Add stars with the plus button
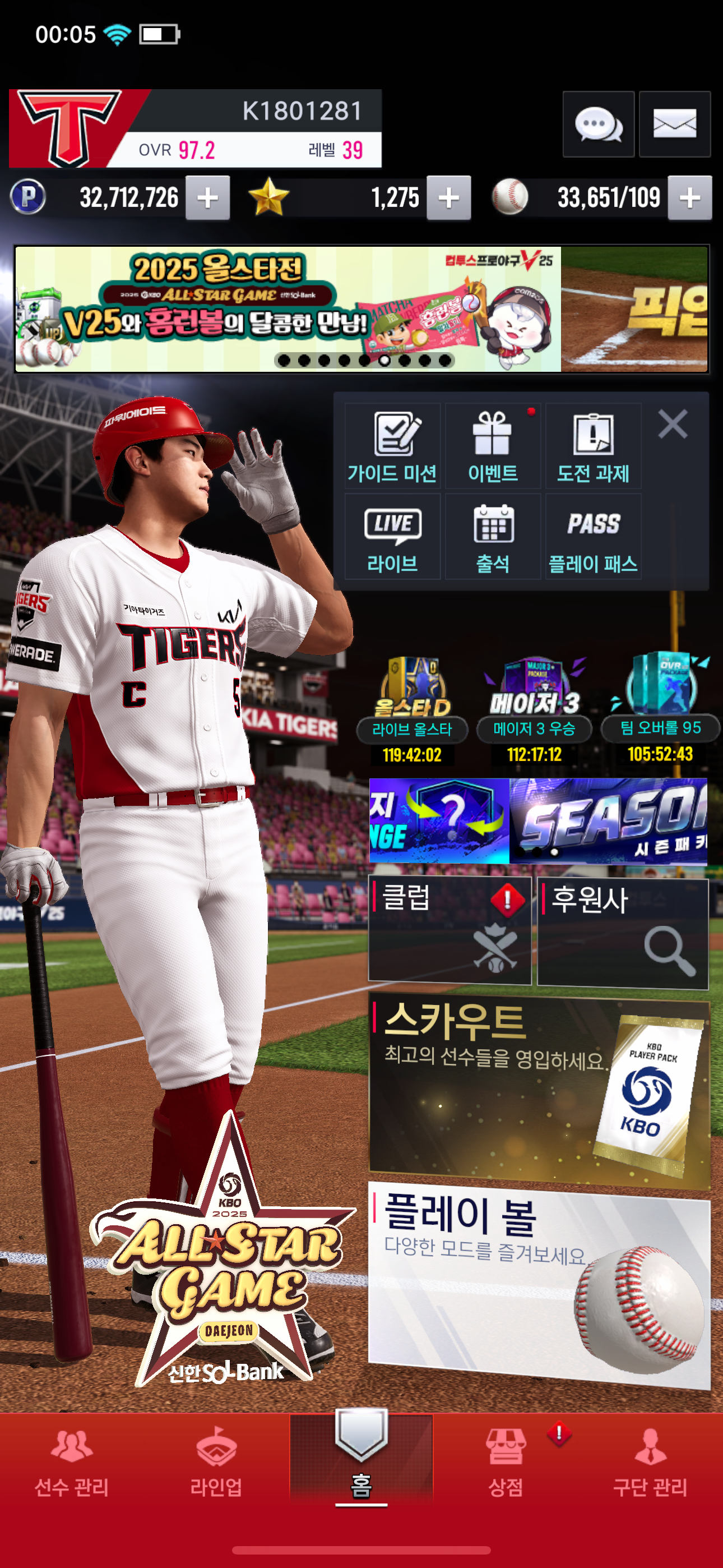 click(x=448, y=198)
